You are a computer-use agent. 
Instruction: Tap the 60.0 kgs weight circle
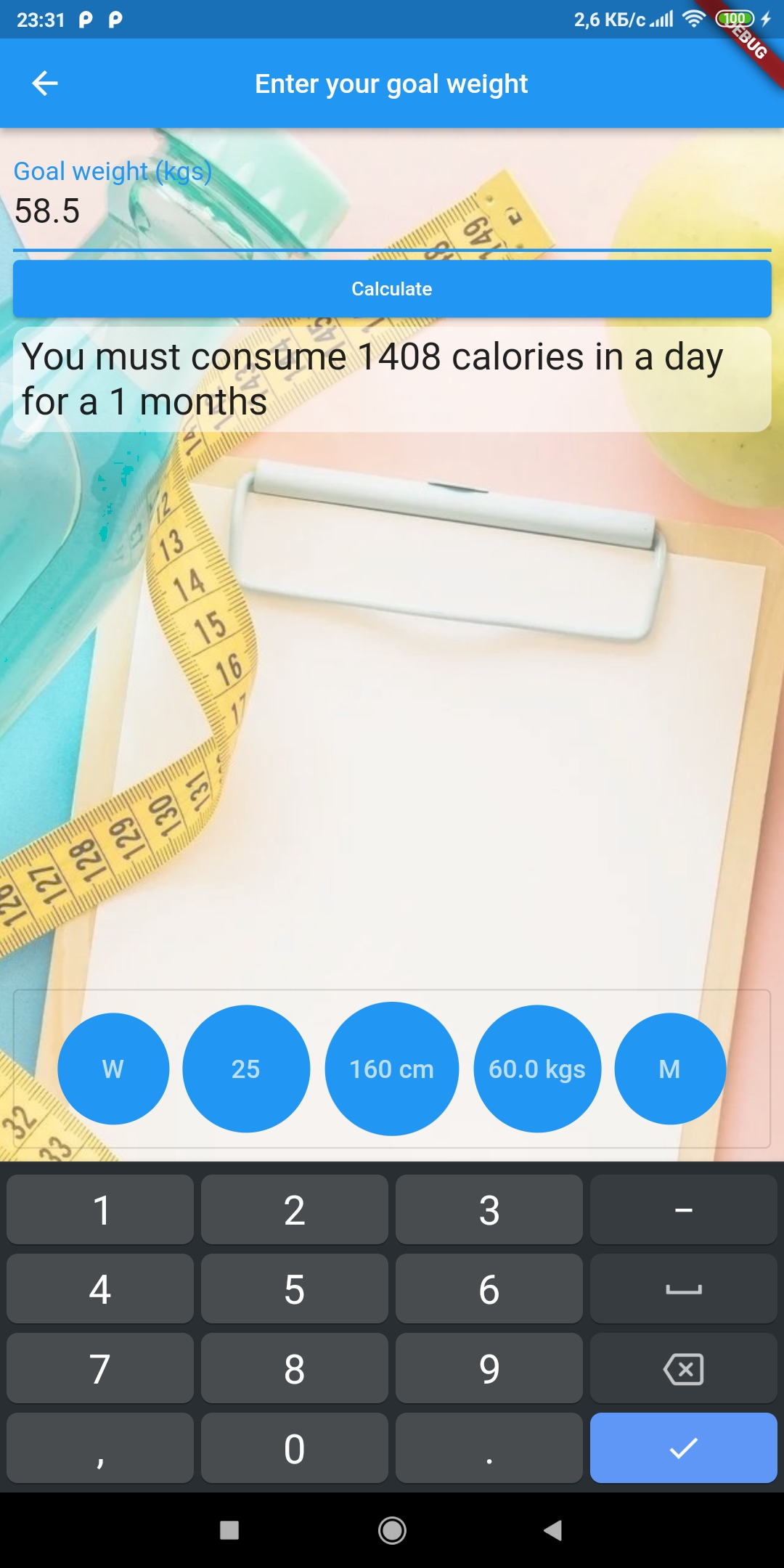coord(537,1069)
